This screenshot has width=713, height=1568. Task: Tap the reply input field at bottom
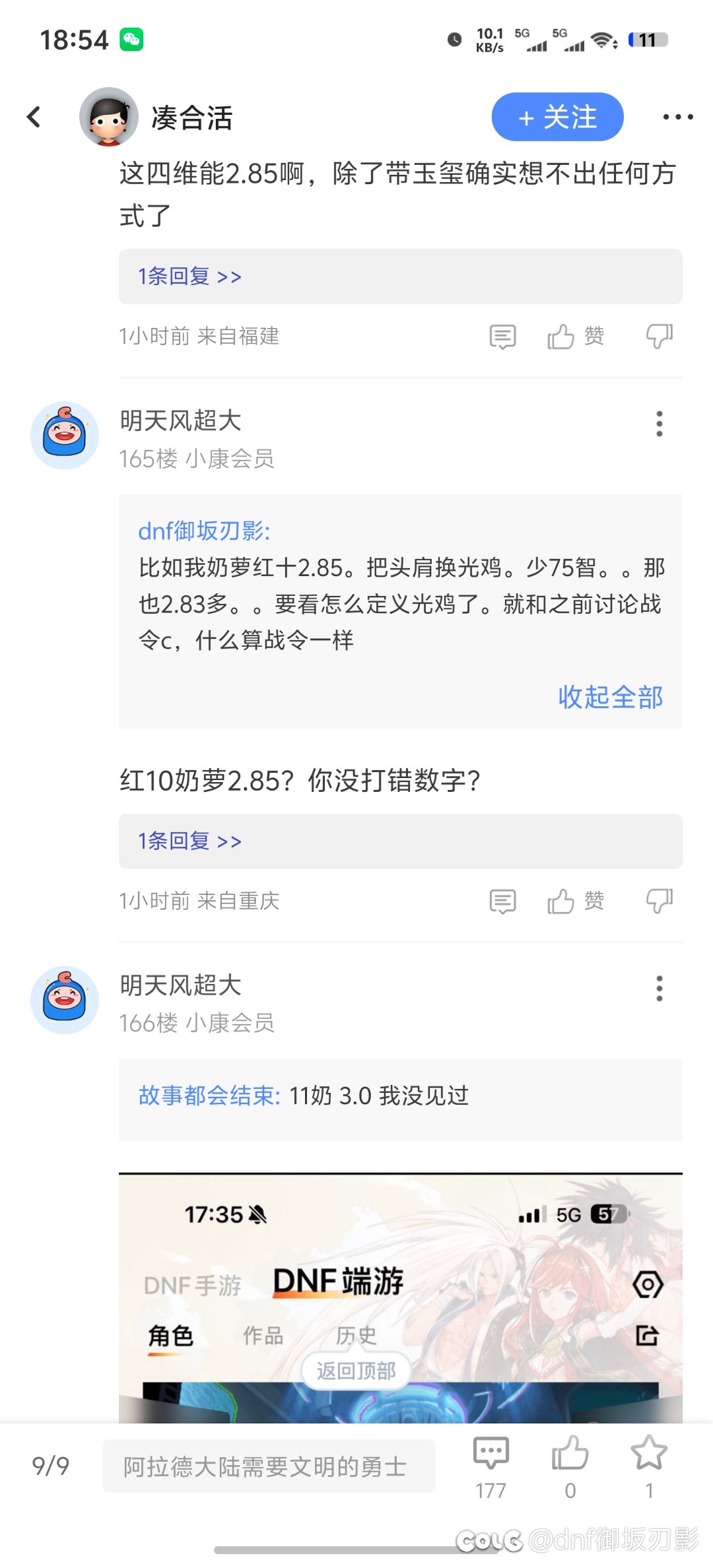(x=268, y=1466)
